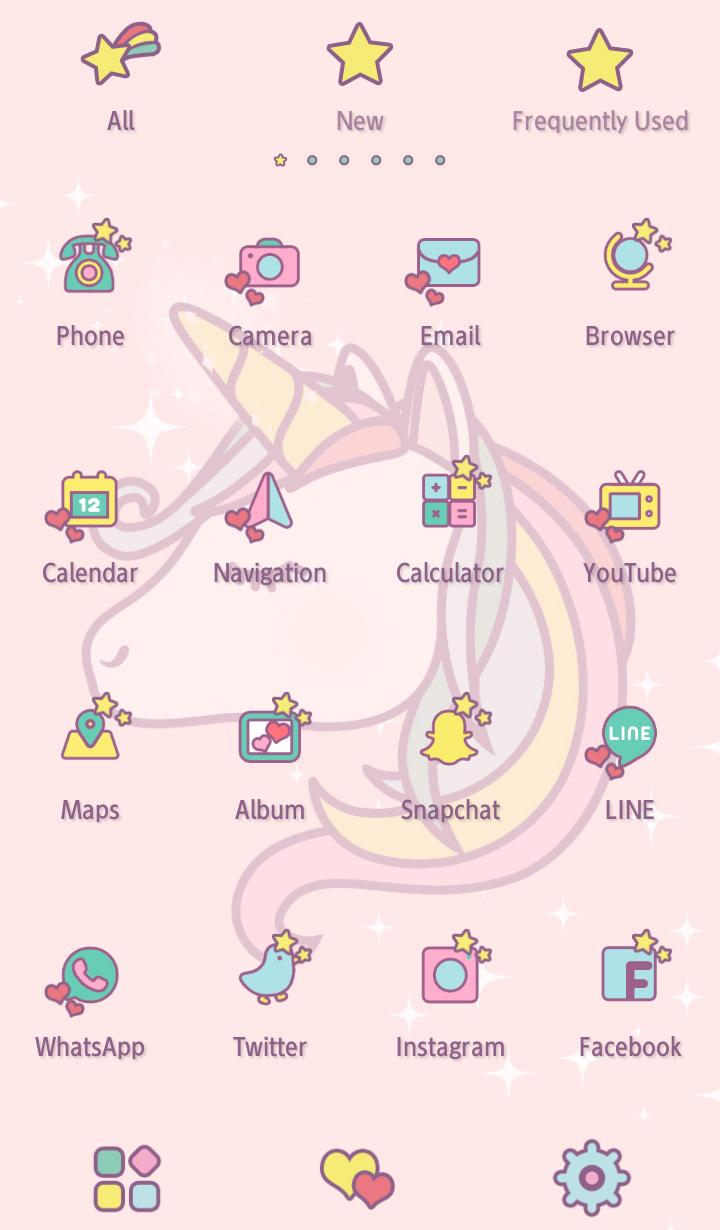Launch the LINE messenger
Image resolution: width=720 pixels, height=1230 pixels.
pos(630,738)
